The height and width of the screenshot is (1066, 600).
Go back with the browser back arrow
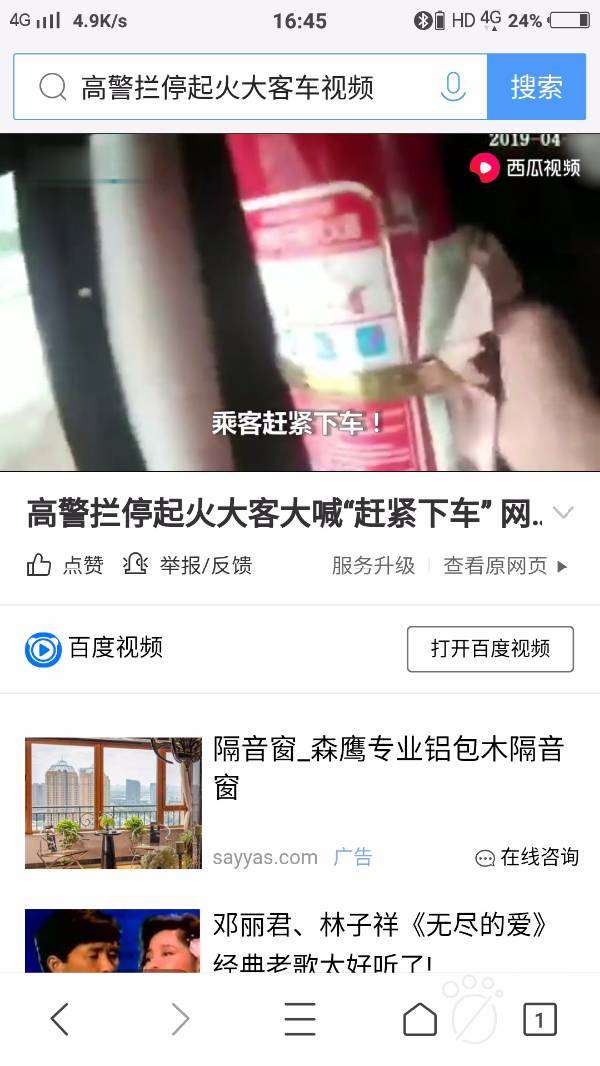pos(60,1019)
